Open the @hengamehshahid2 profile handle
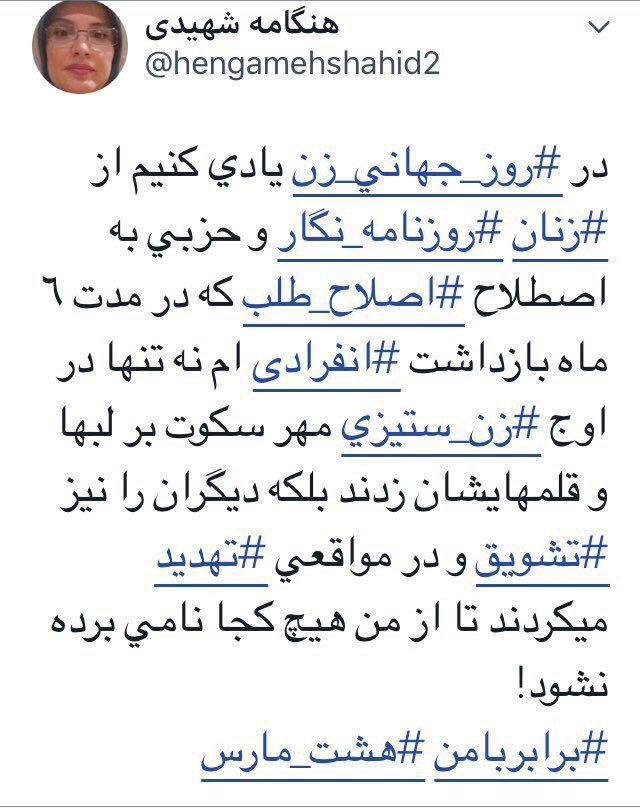Viewport: 640px width, 809px height. [x=293, y=64]
